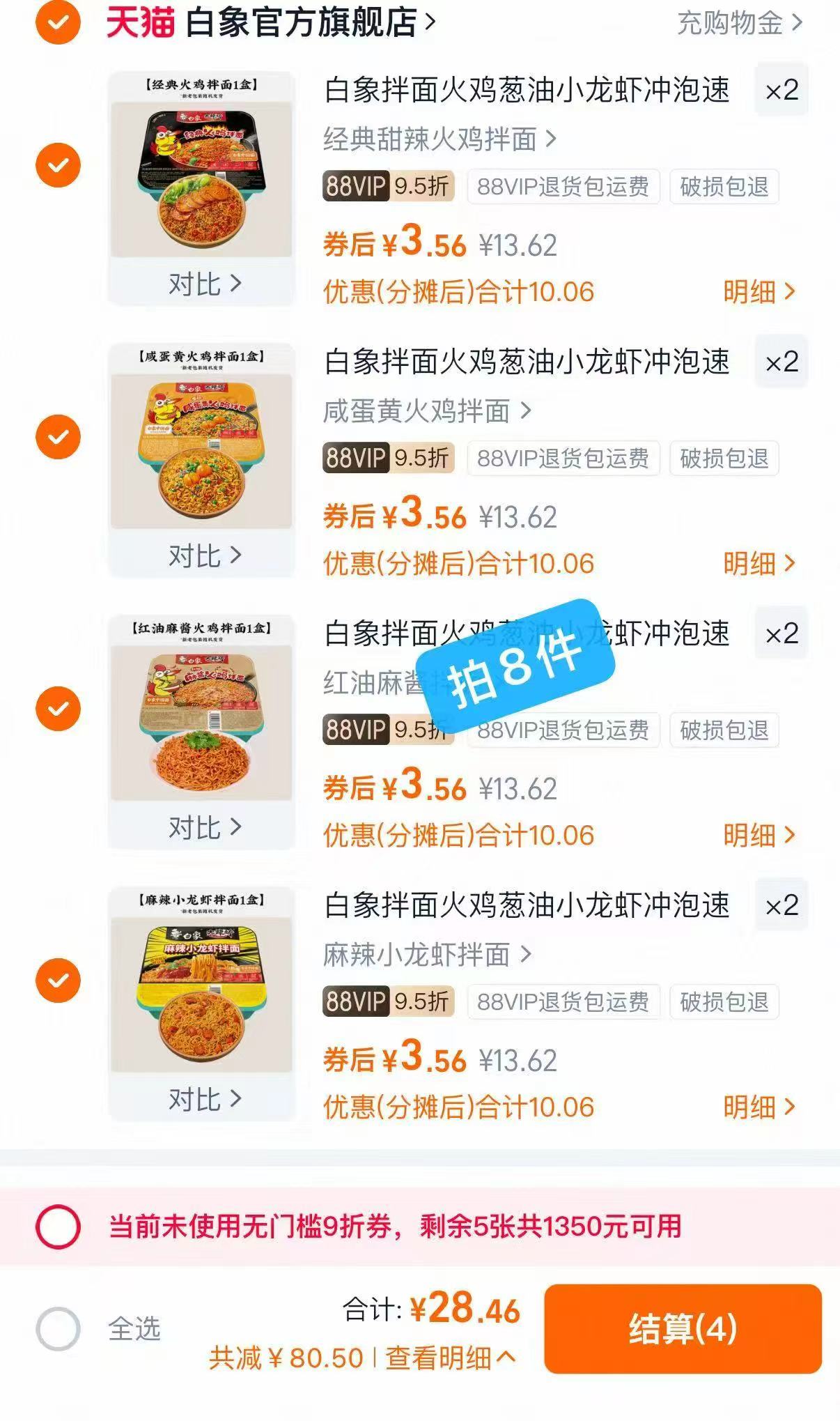840x1421 pixels.
Task: Open the 充购物金 link
Action: (x=734, y=22)
